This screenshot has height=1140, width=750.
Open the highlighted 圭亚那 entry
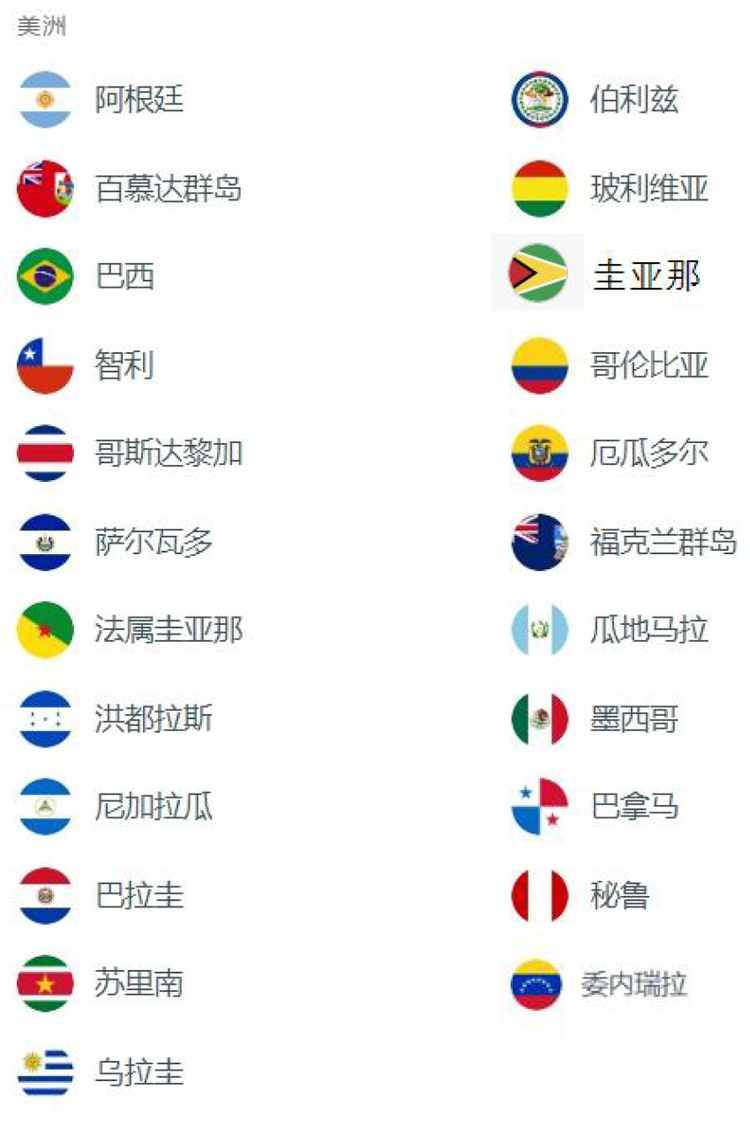click(646, 274)
